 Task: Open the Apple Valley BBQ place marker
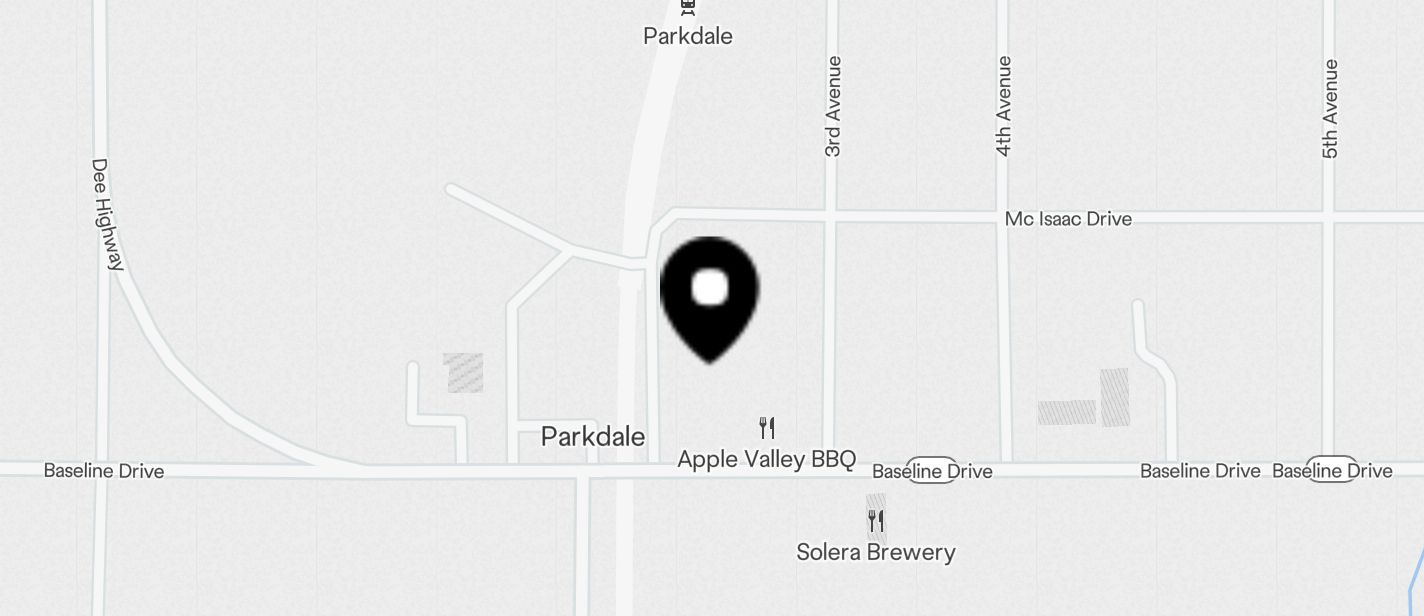[767, 429]
